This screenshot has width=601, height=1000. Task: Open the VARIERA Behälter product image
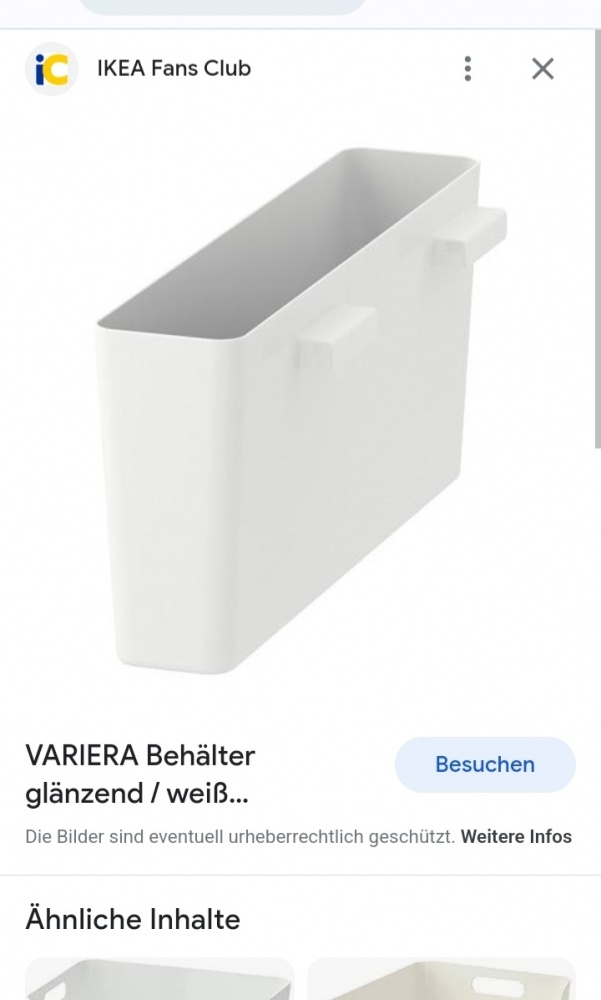click(x=300, y=410)
